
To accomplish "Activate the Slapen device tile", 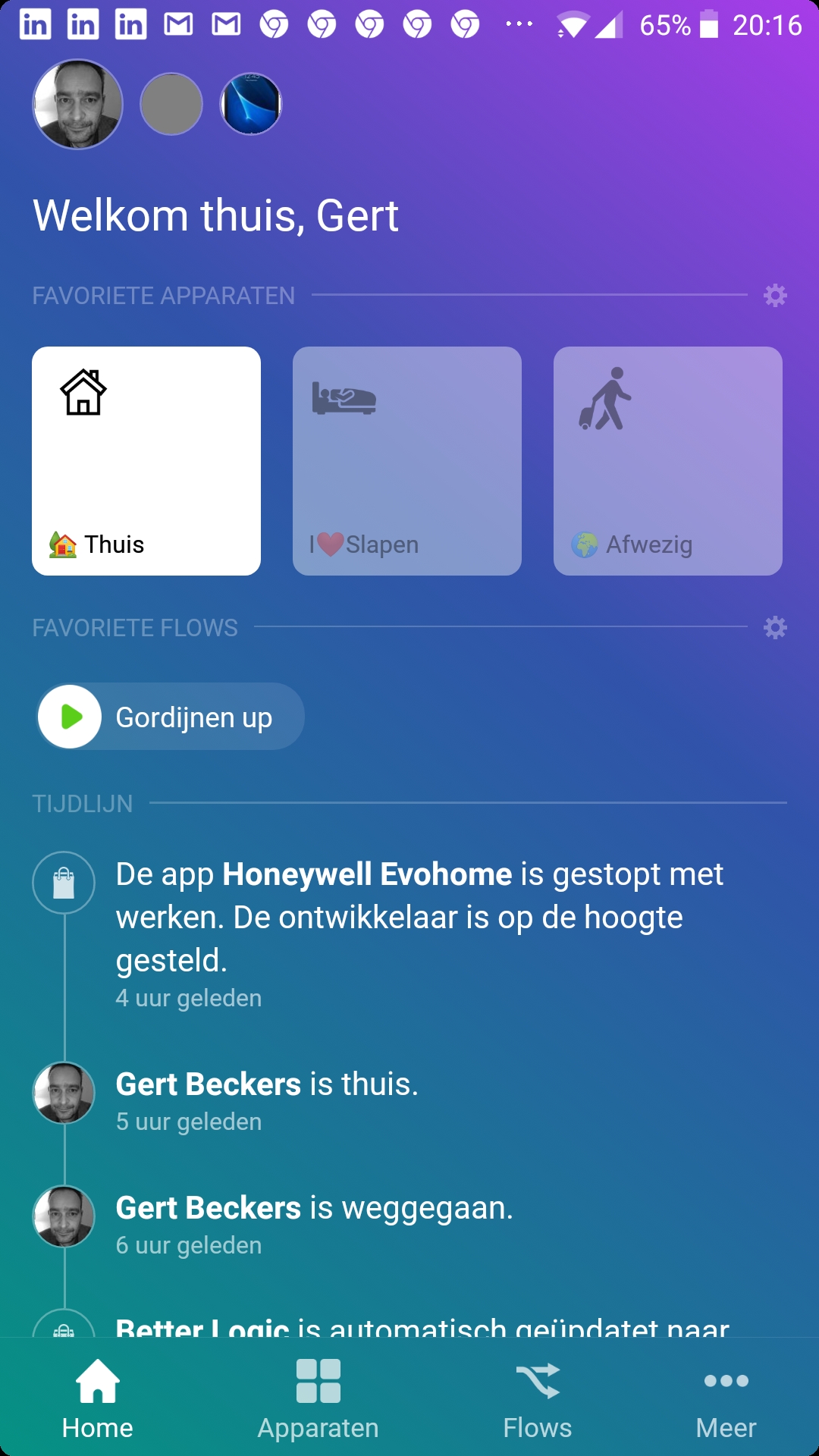I will click(407, 461).
